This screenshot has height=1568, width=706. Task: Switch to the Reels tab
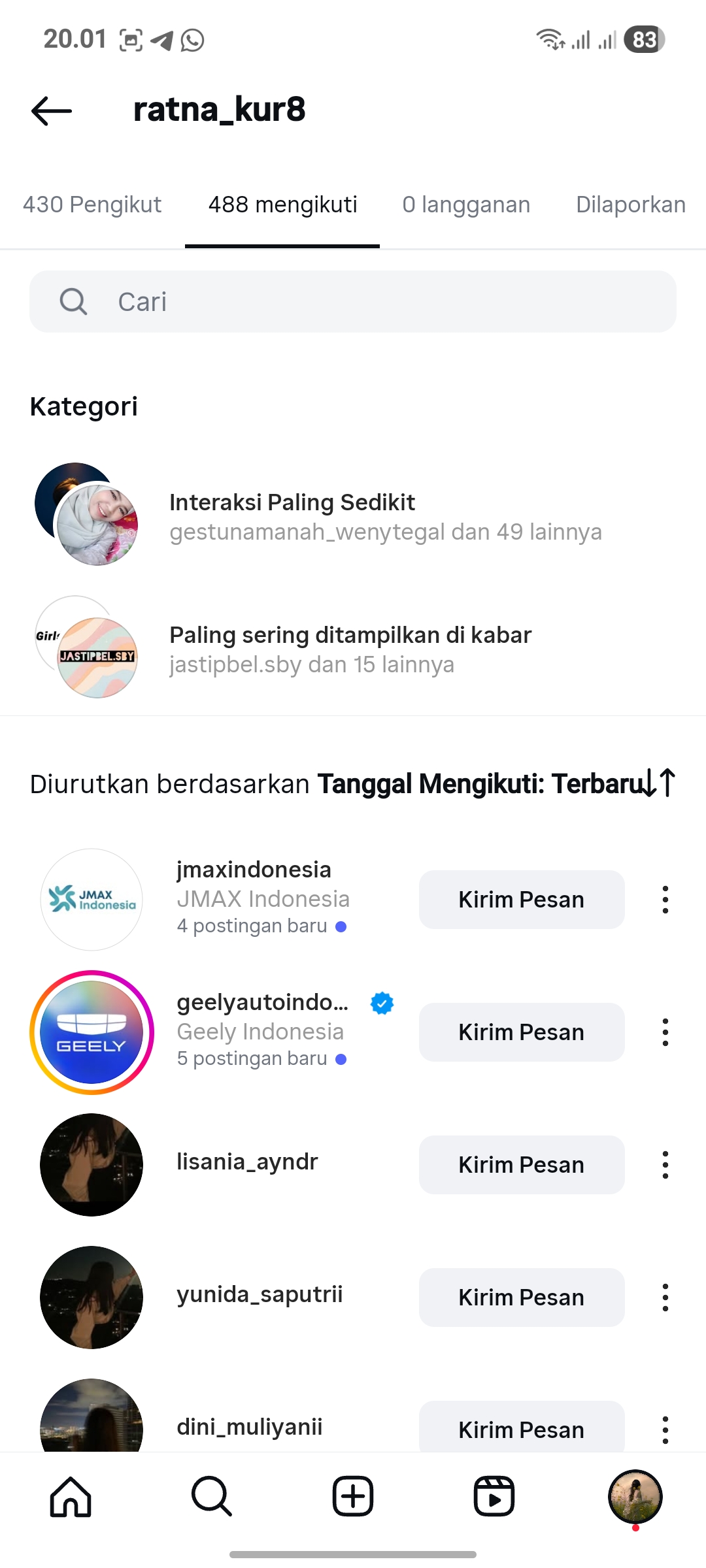point(494,1496)
